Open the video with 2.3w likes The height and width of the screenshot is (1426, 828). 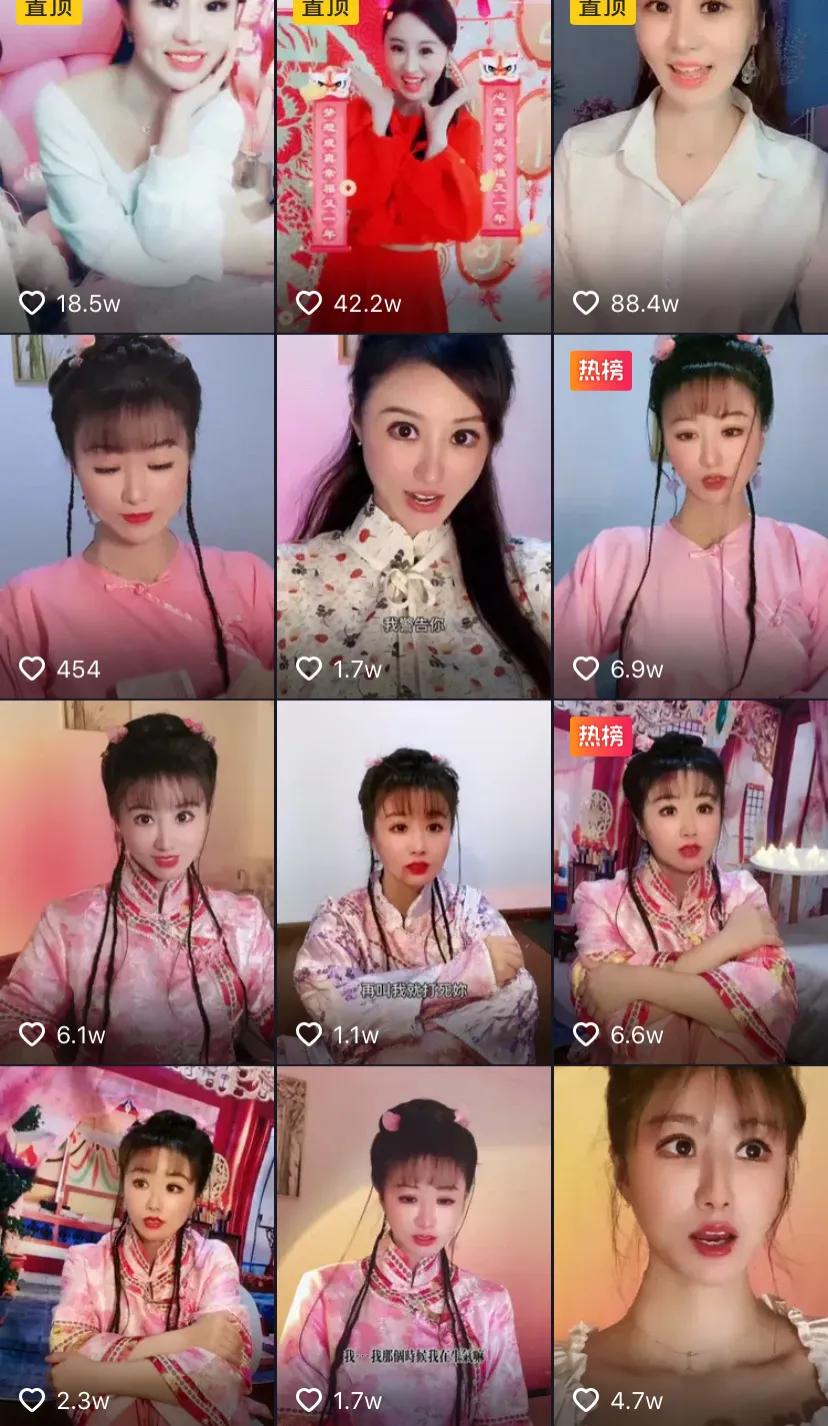(137, 1245)
